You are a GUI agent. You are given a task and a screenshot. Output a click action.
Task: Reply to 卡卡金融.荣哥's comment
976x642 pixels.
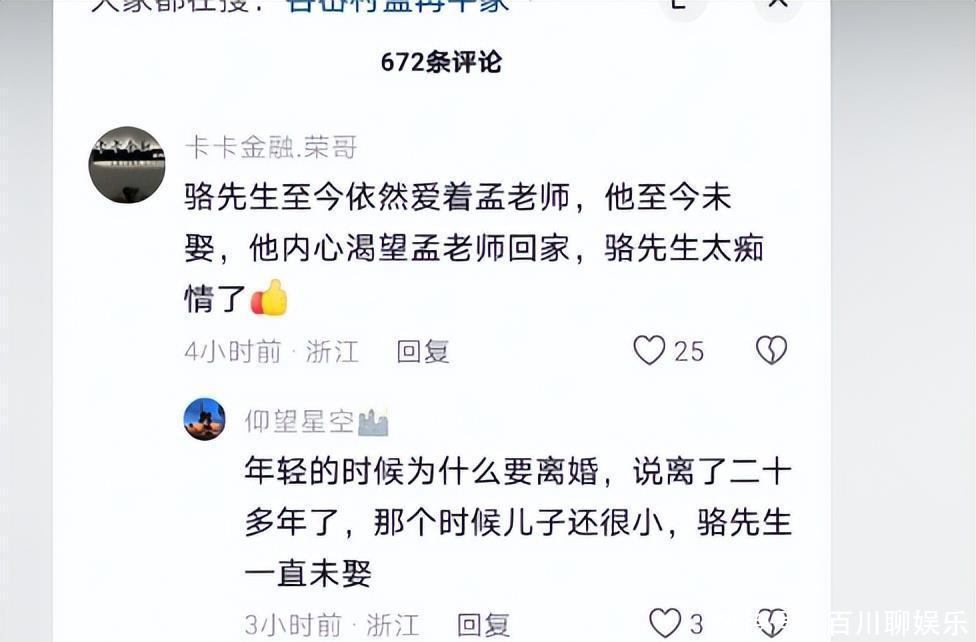422,351
